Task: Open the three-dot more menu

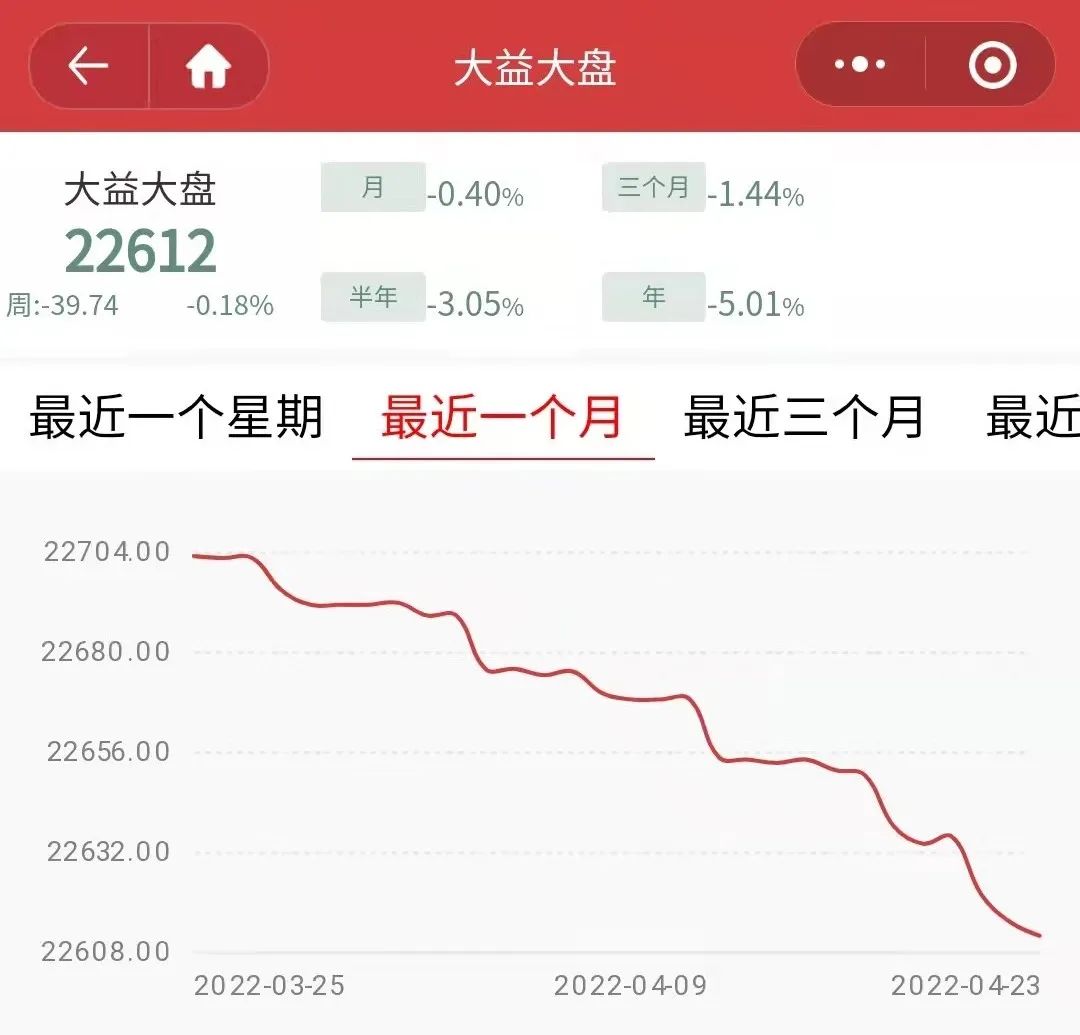Action: 860,65
